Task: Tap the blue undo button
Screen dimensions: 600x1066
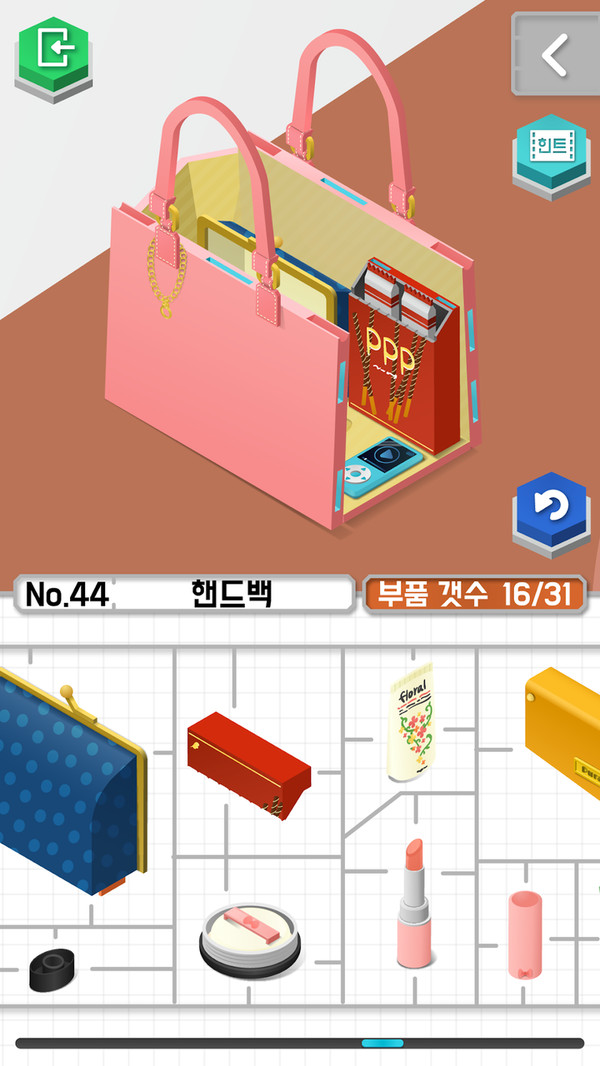Action: click(x=551, y=510)
